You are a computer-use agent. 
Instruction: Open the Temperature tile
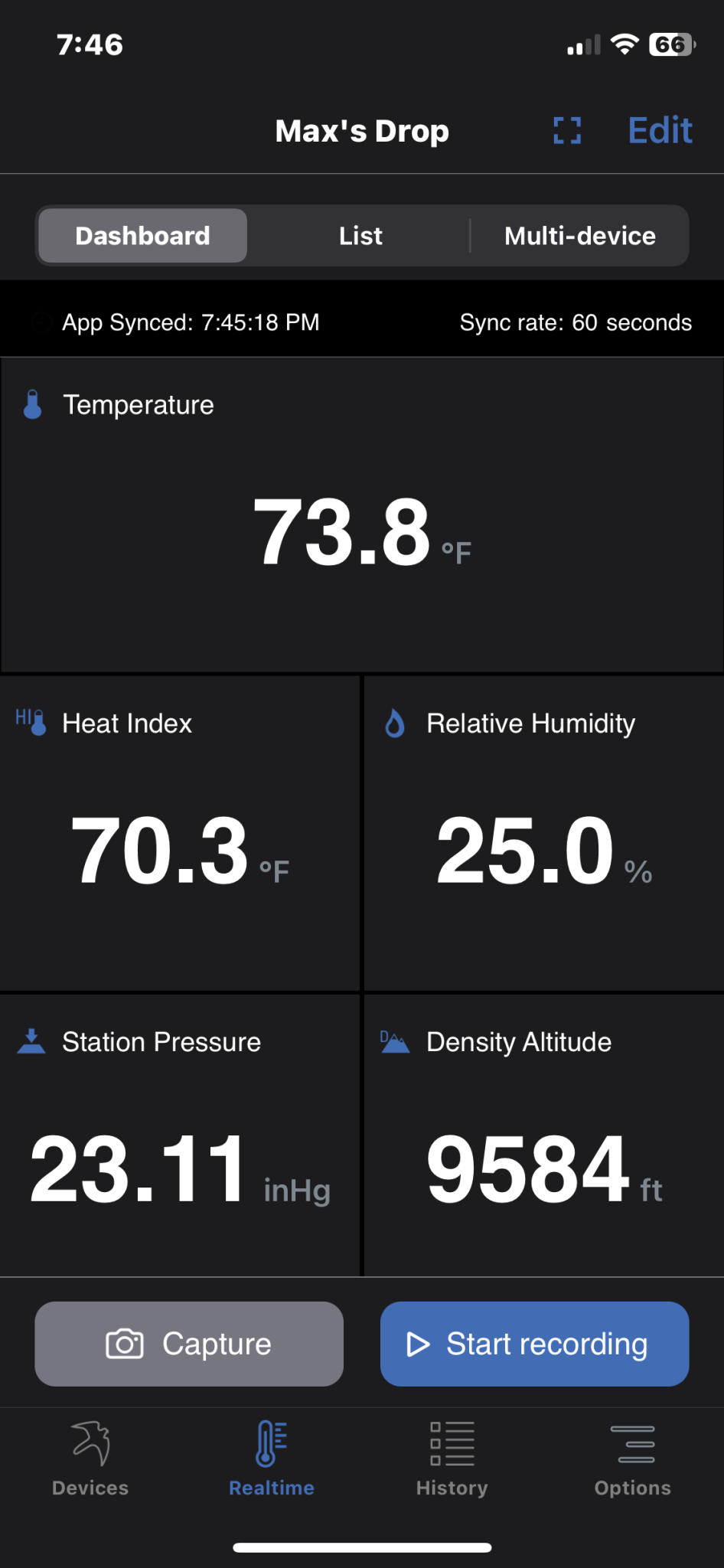pyautogui.click(x=362, y=514)
